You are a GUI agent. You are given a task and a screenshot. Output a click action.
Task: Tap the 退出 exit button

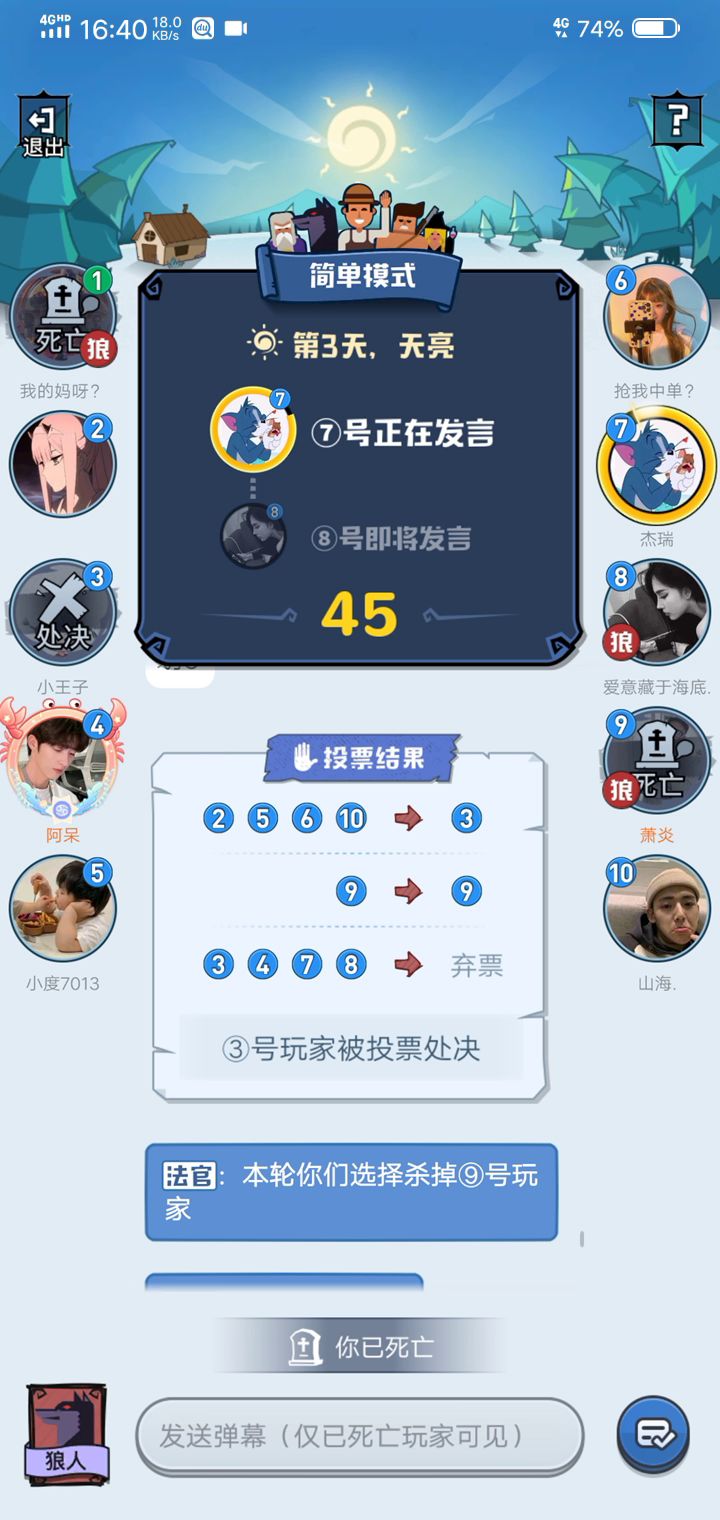(x=43, y=127)
